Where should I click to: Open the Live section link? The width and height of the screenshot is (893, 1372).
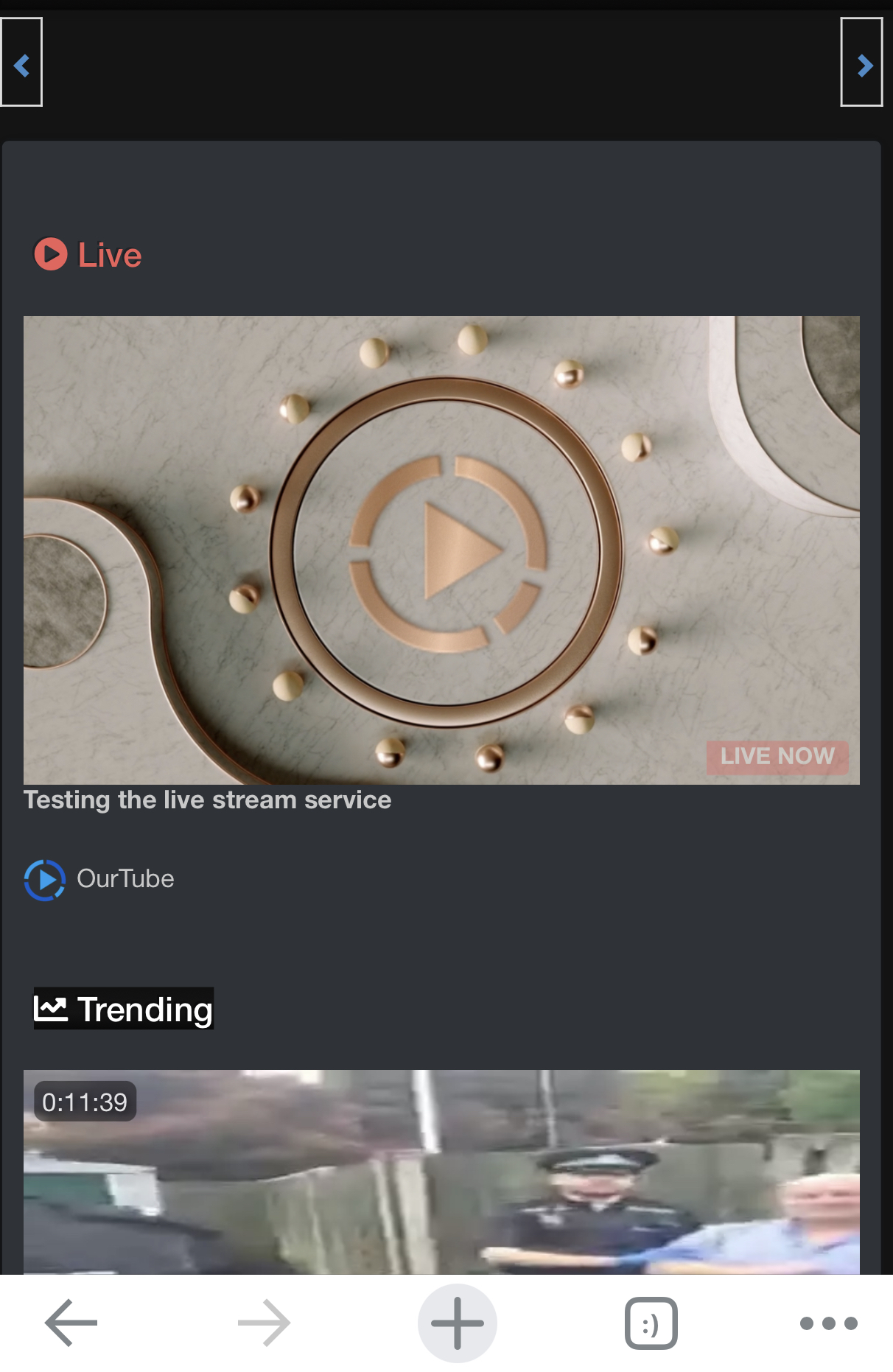88,255
